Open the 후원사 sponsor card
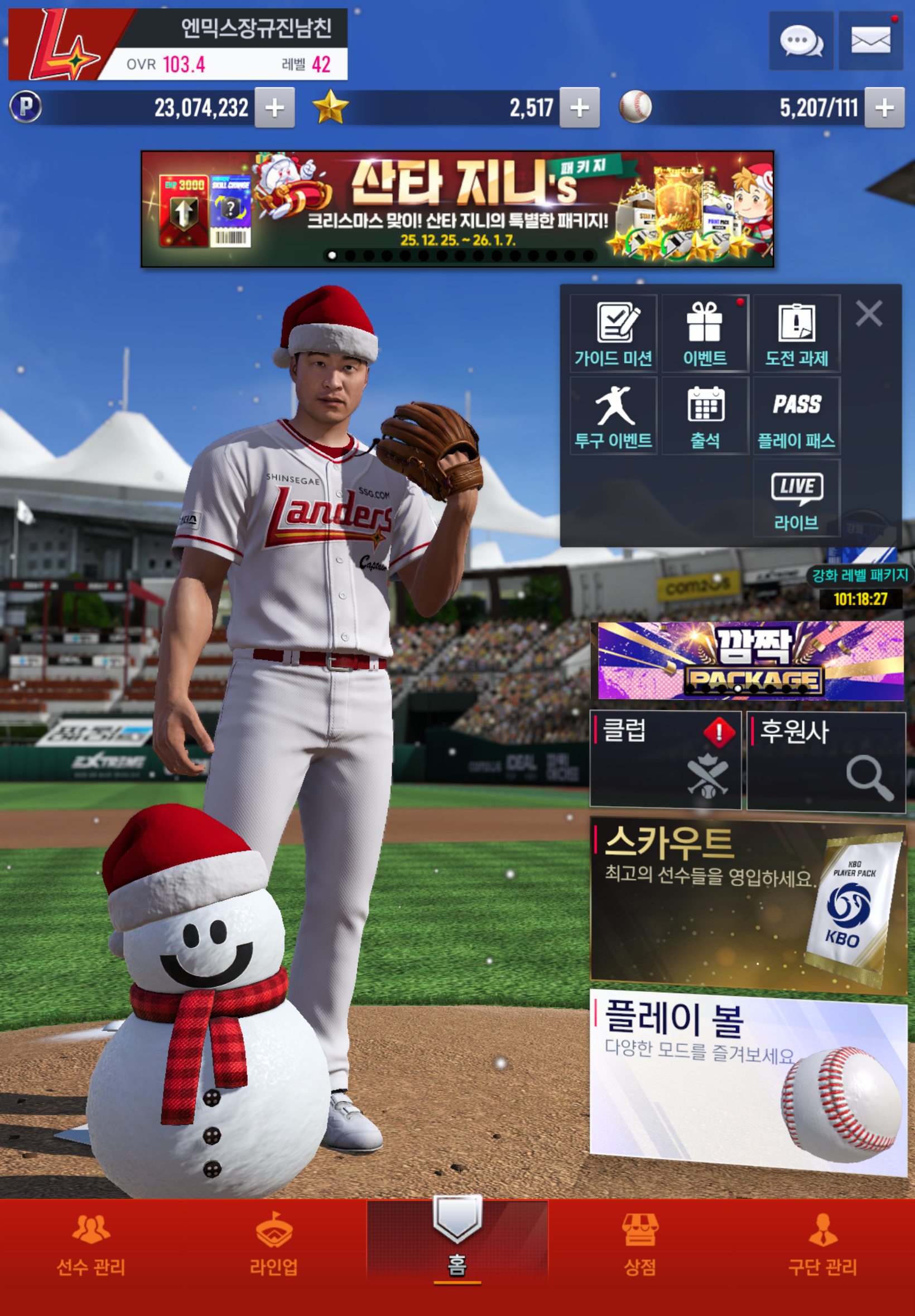The image size is (915, 1316). pyautogui.click(x=826, y=761)
